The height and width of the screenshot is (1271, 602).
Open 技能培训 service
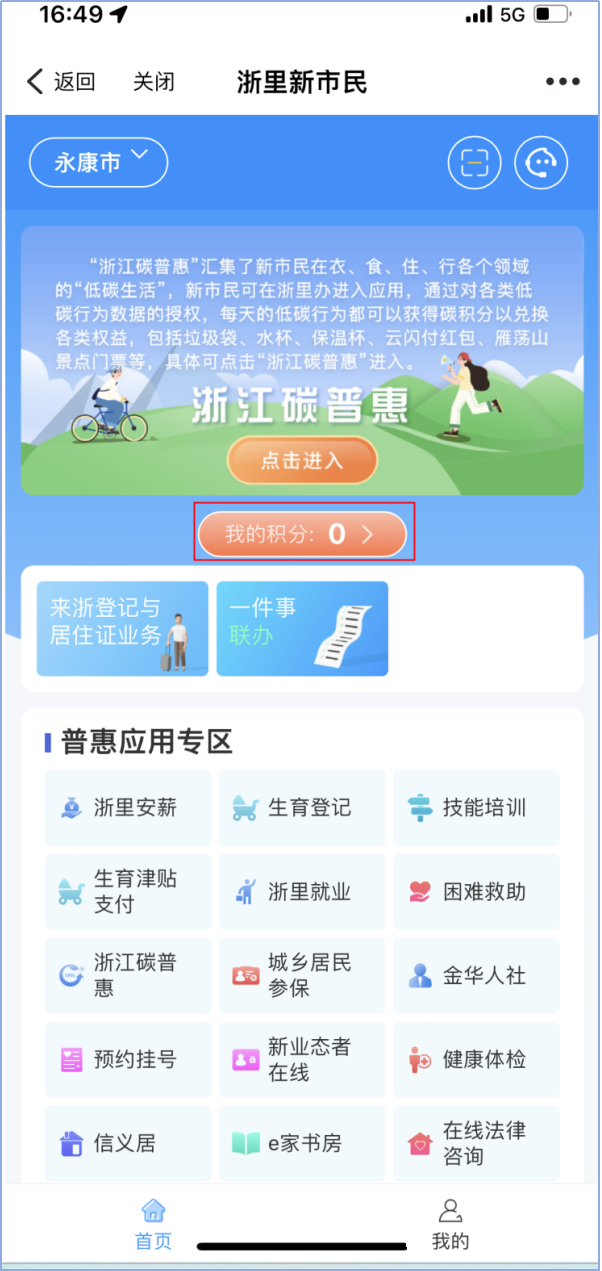(x=476, y=808)
